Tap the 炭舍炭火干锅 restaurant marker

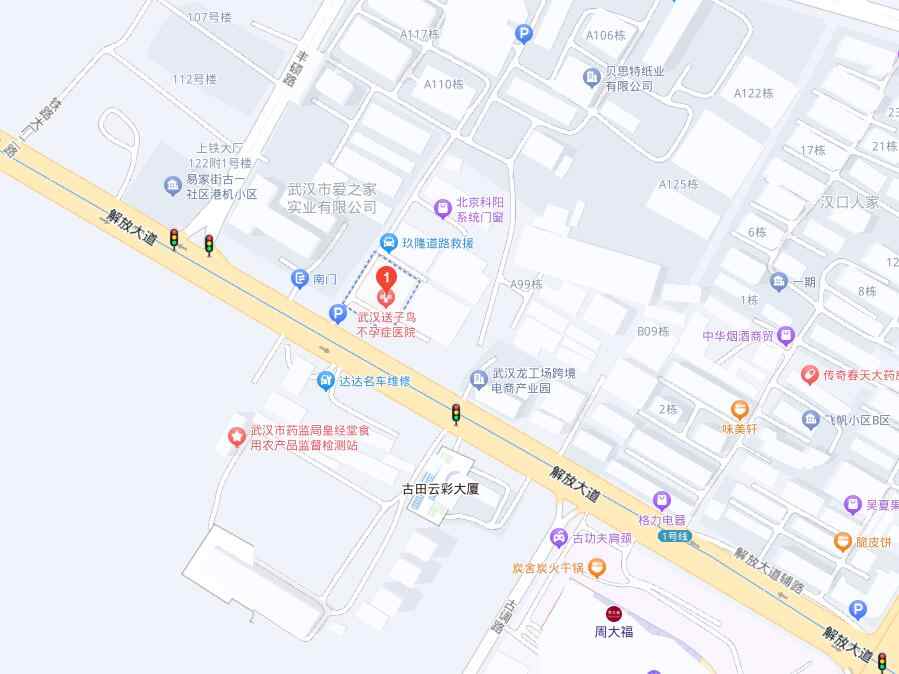coord(596,567)
